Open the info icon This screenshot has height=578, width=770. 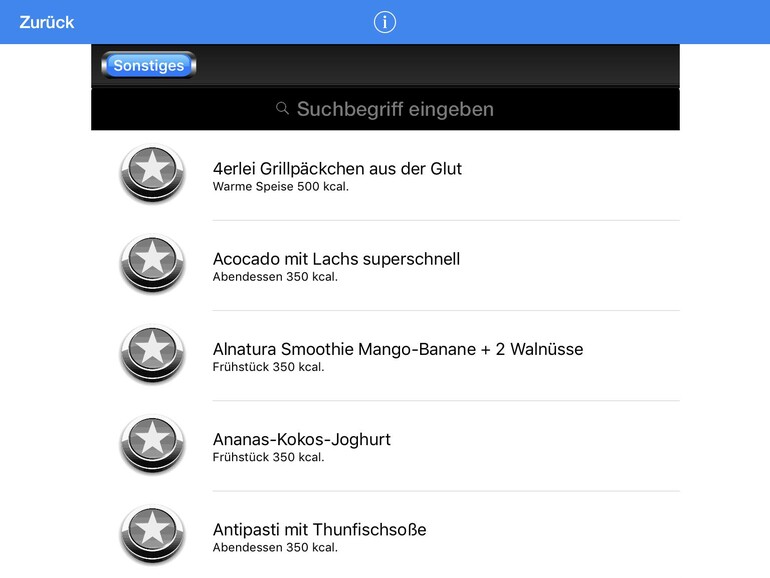[385, 22]
